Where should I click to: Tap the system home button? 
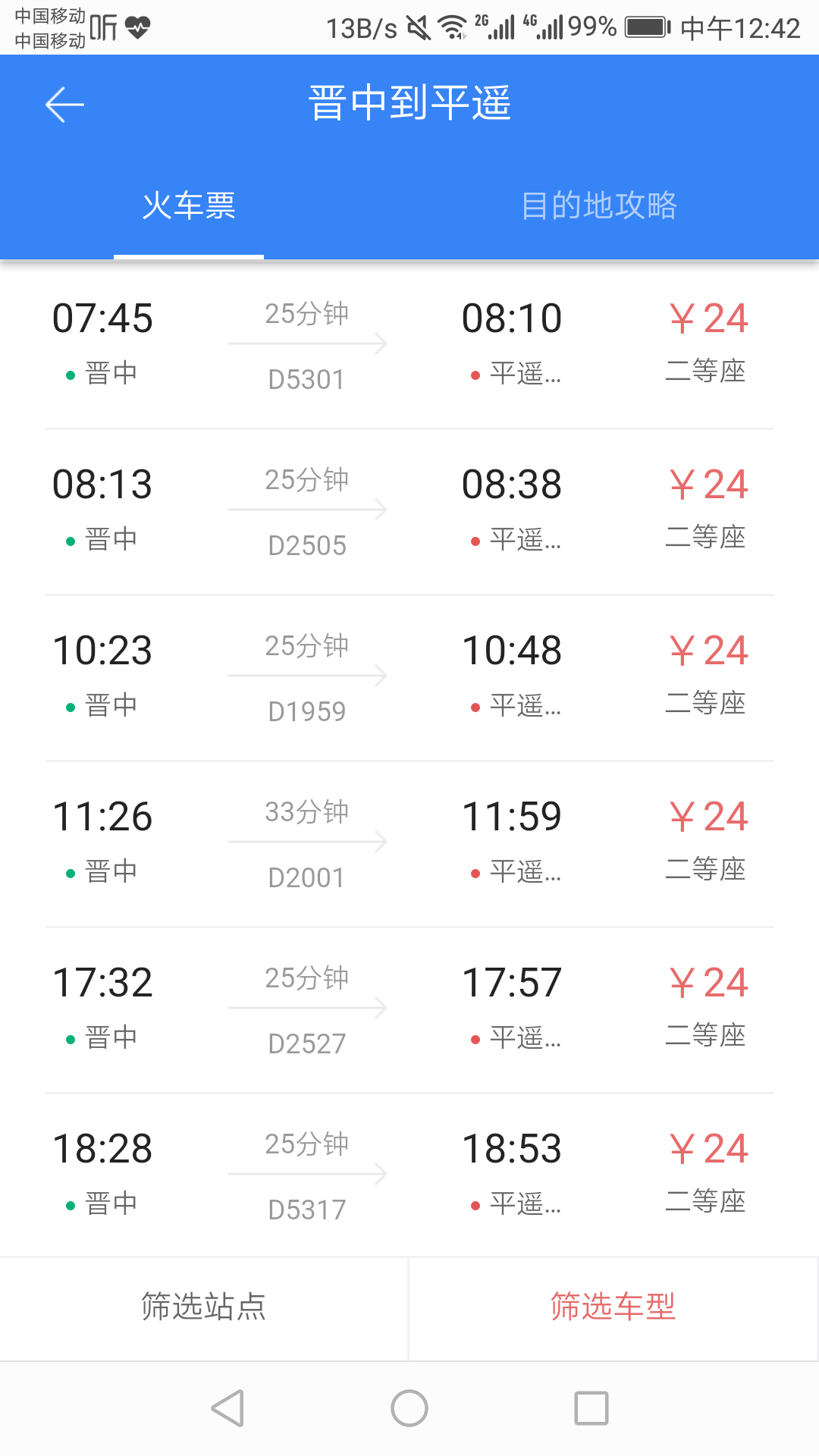coord(409,1408)
